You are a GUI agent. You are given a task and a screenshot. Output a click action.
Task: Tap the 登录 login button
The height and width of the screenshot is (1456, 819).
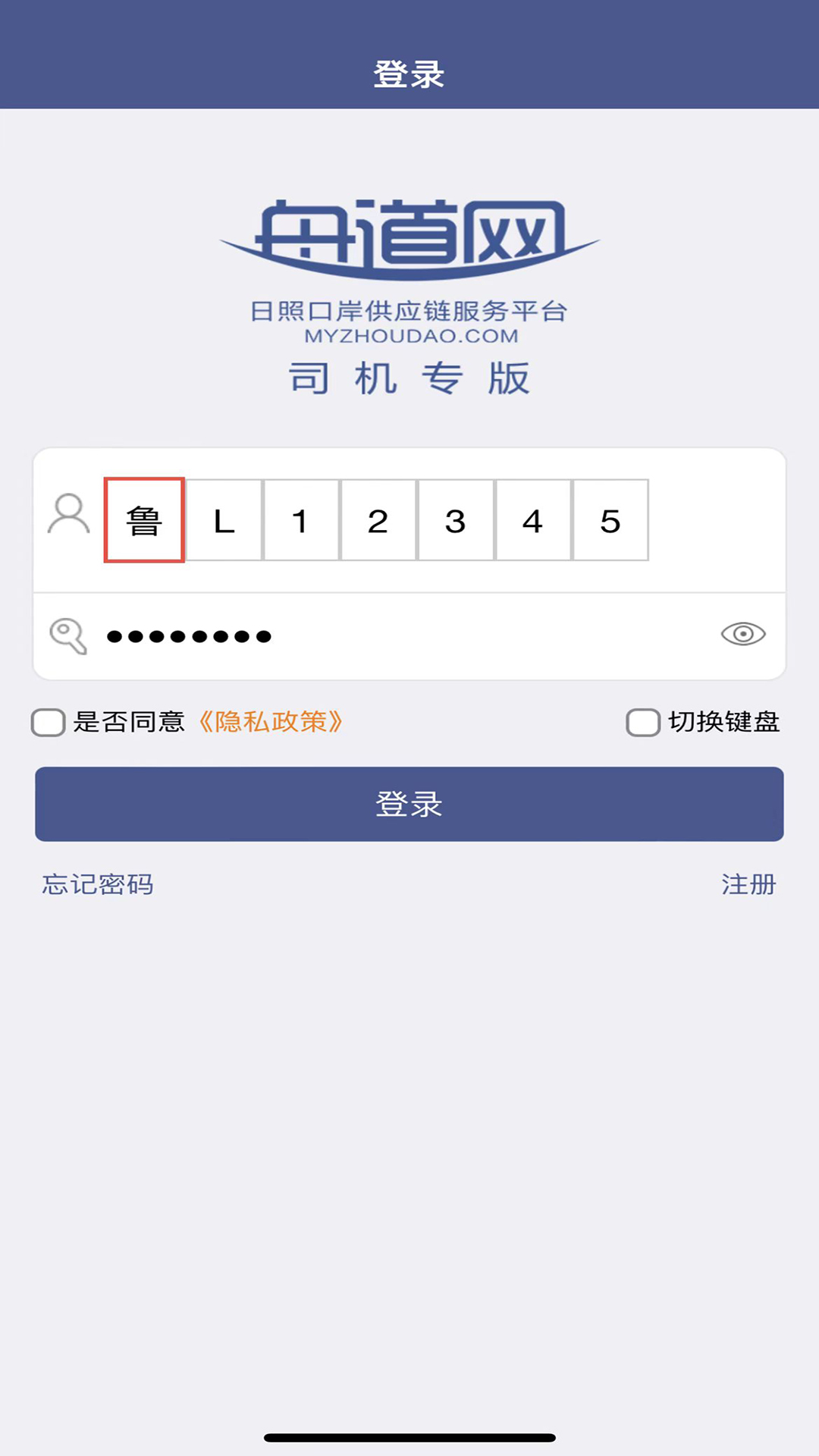tap(409, 804)
